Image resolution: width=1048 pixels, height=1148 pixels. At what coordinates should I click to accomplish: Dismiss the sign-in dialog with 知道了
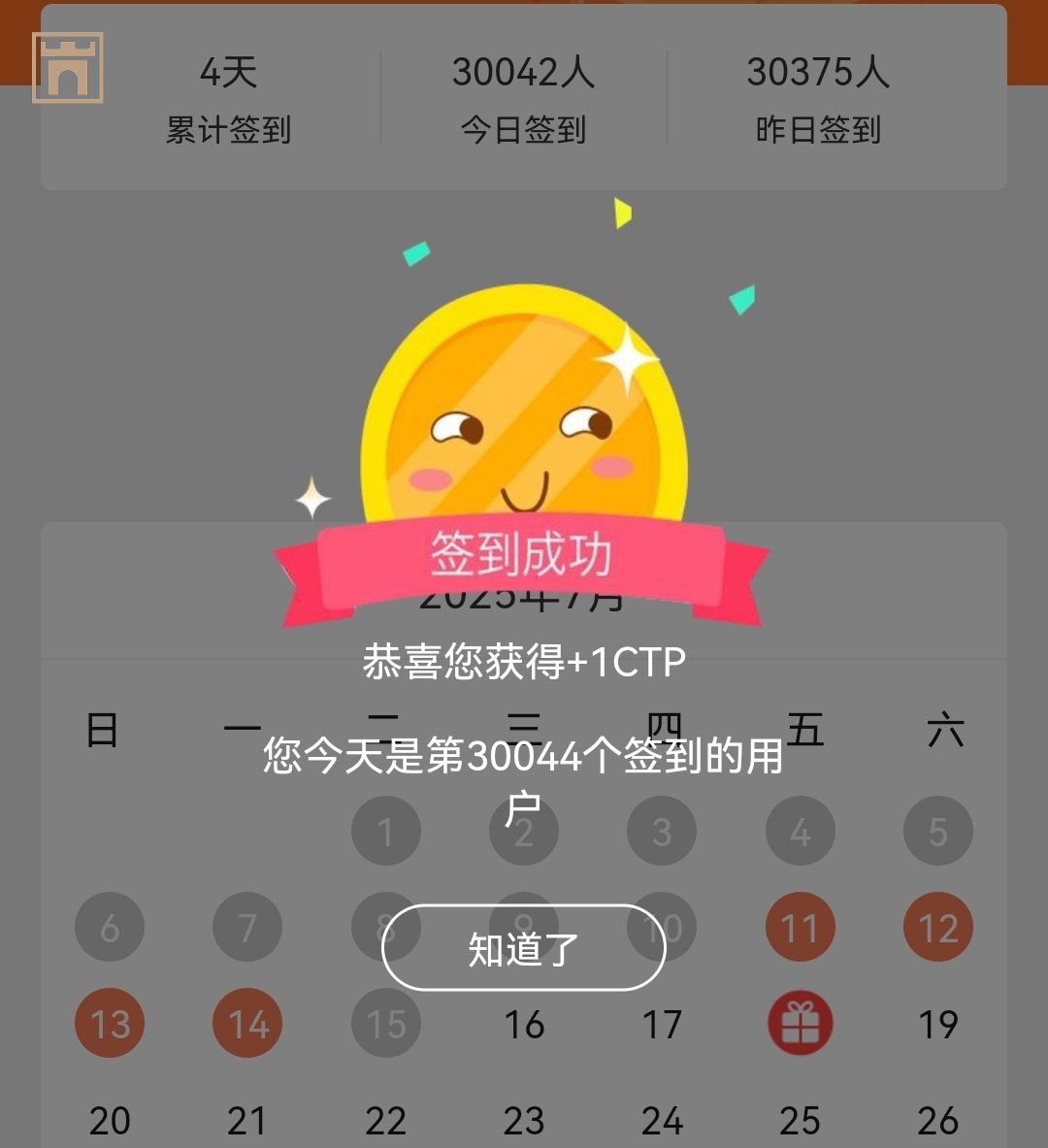(523, 948)
